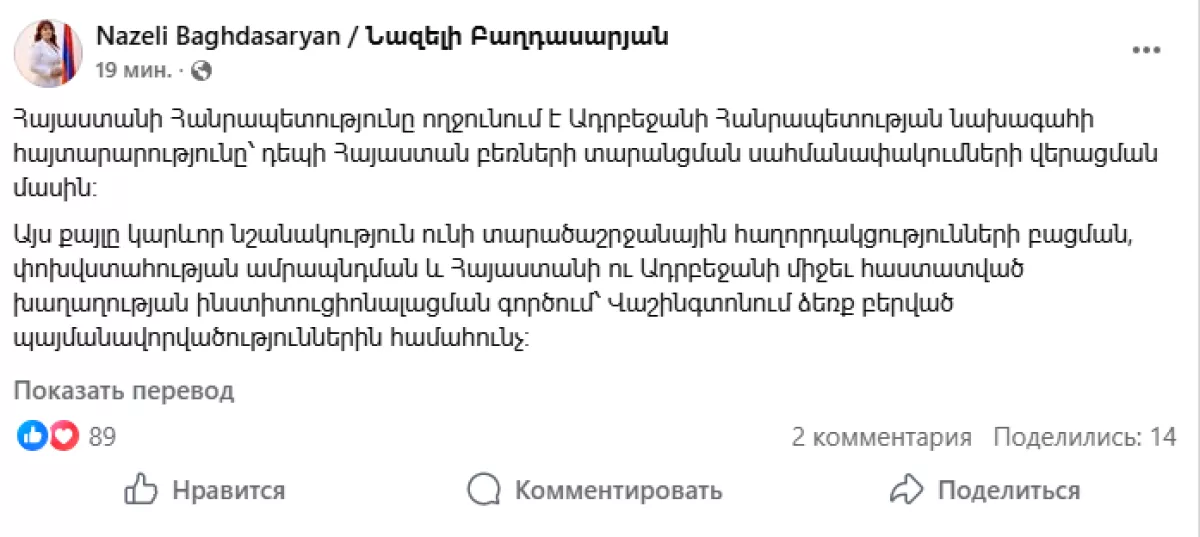Screen dimensions: 1200x537
Task: Tap Комментировать to write a comment
Action: pyautogui.click(x=595, y=490)
